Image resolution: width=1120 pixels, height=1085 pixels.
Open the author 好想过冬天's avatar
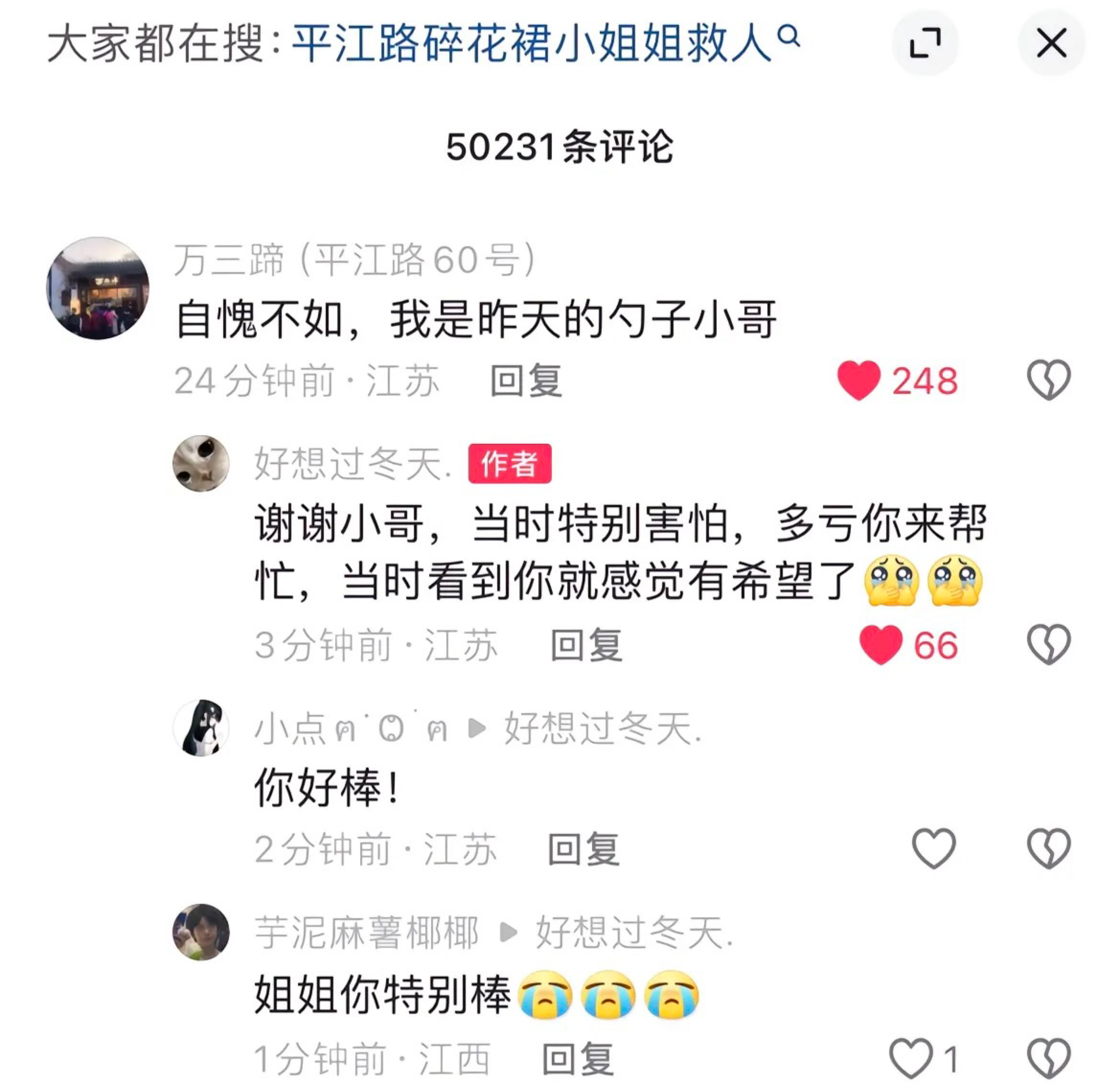click(201, 464)
